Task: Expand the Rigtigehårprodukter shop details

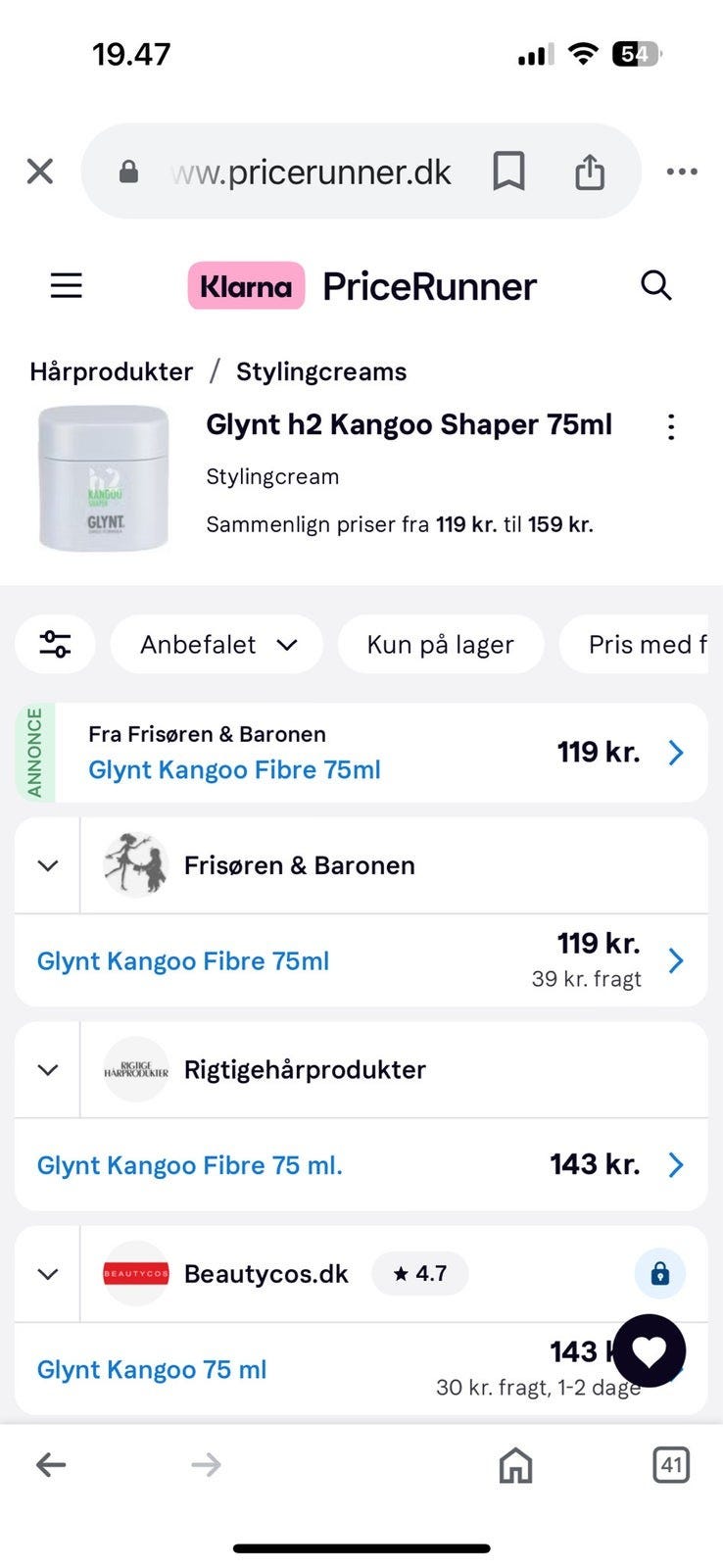Action: pyautogui.click(x=48, y=1069)
